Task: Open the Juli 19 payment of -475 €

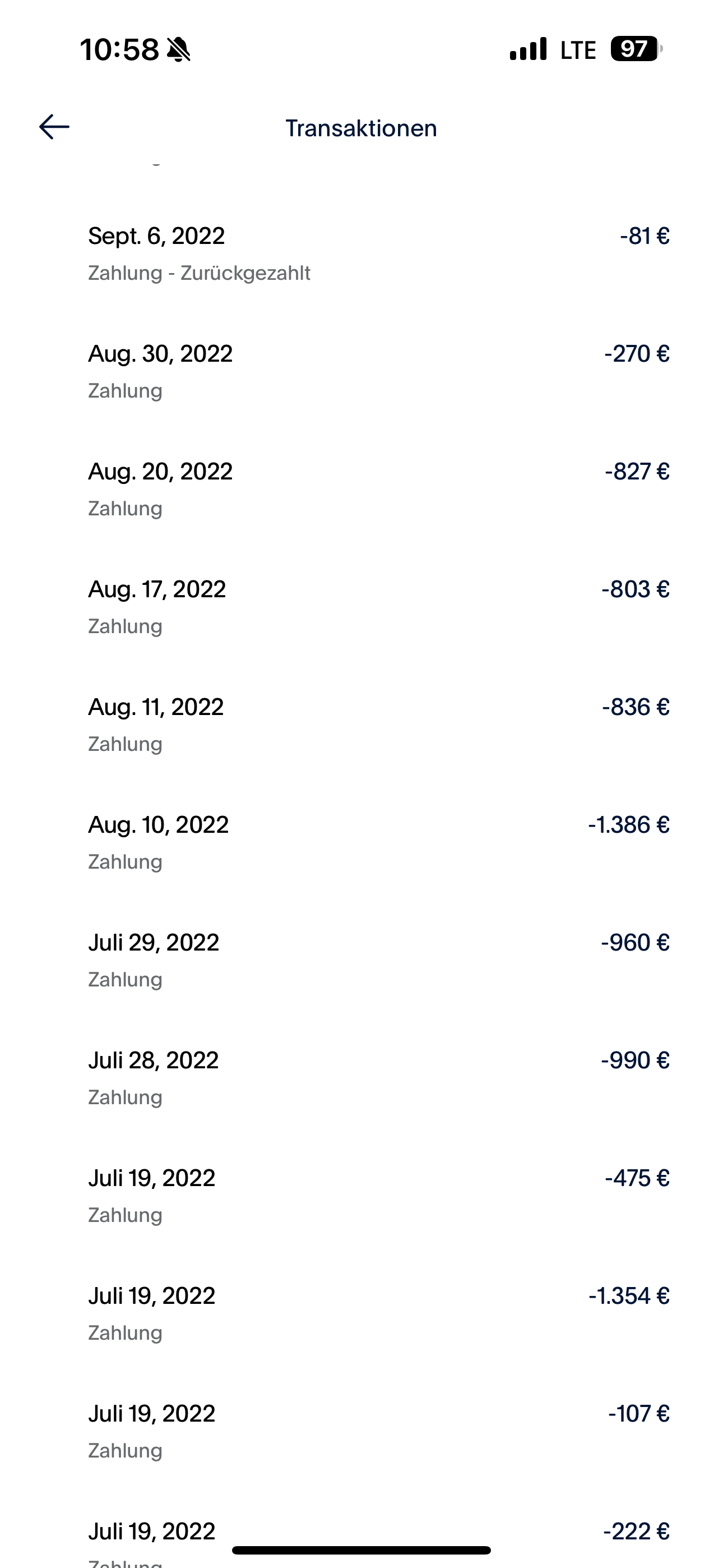Action: click(361, 1196)
